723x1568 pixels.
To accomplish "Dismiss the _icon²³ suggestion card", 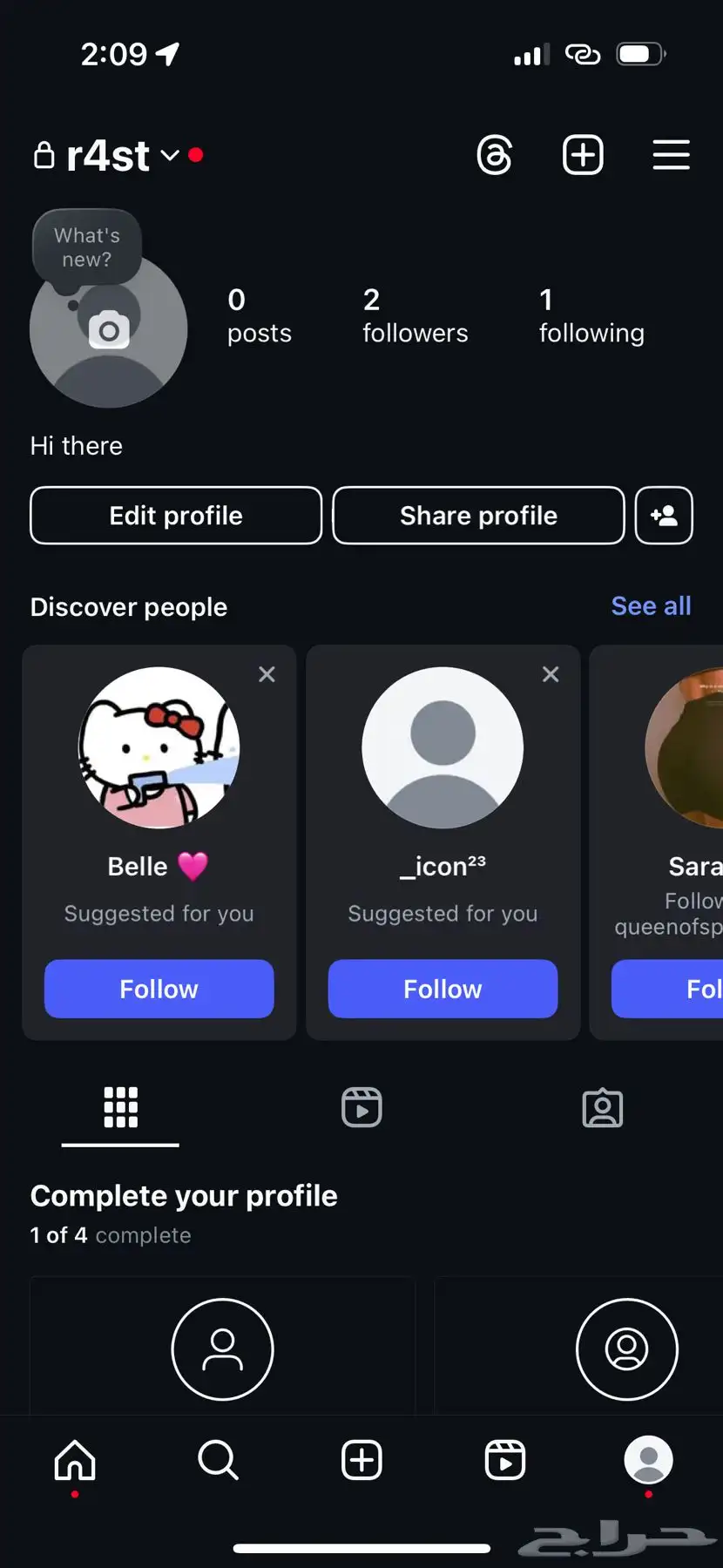I will [551, 674].
